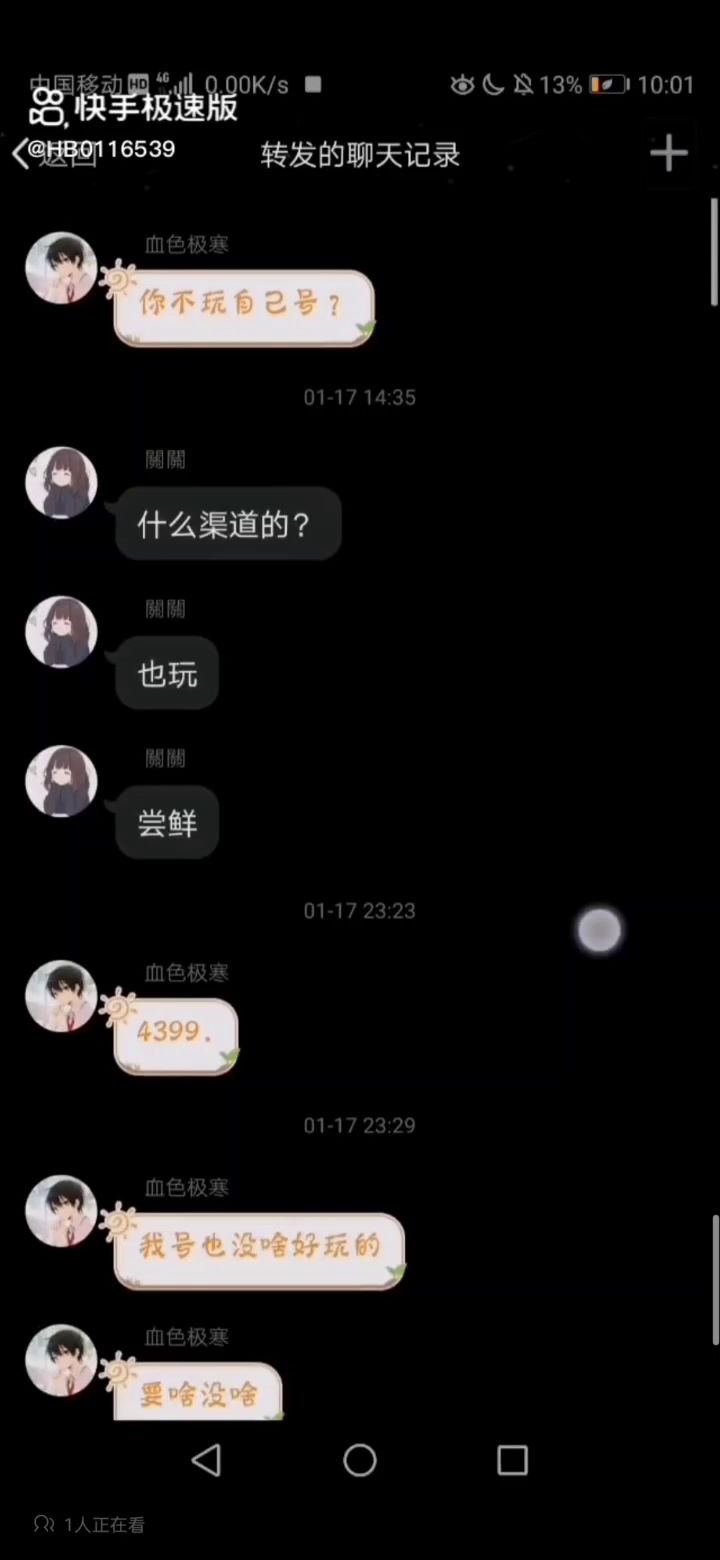Select the 尝鲜 message bubble

[x=167, y=823]
